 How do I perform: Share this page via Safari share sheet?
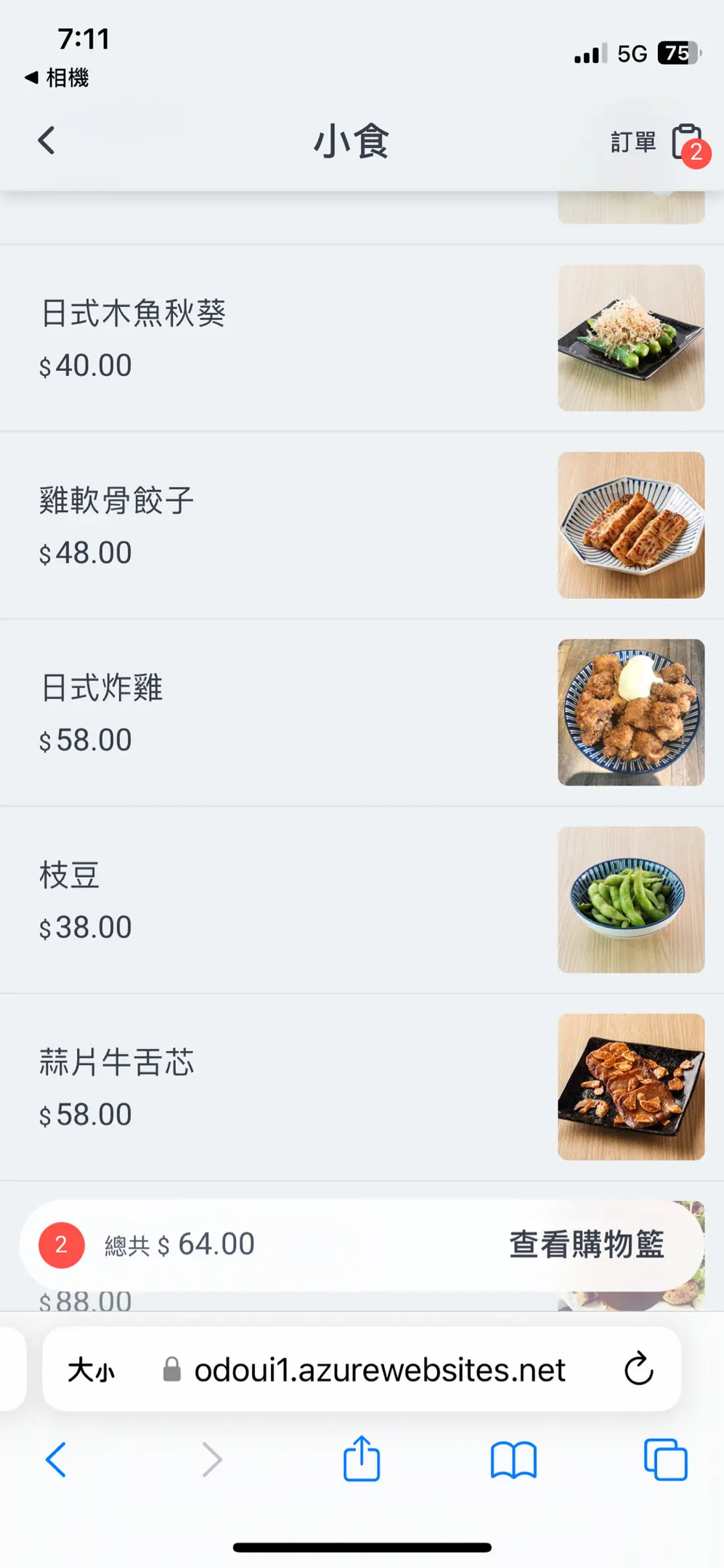[x=362, y=1458]
